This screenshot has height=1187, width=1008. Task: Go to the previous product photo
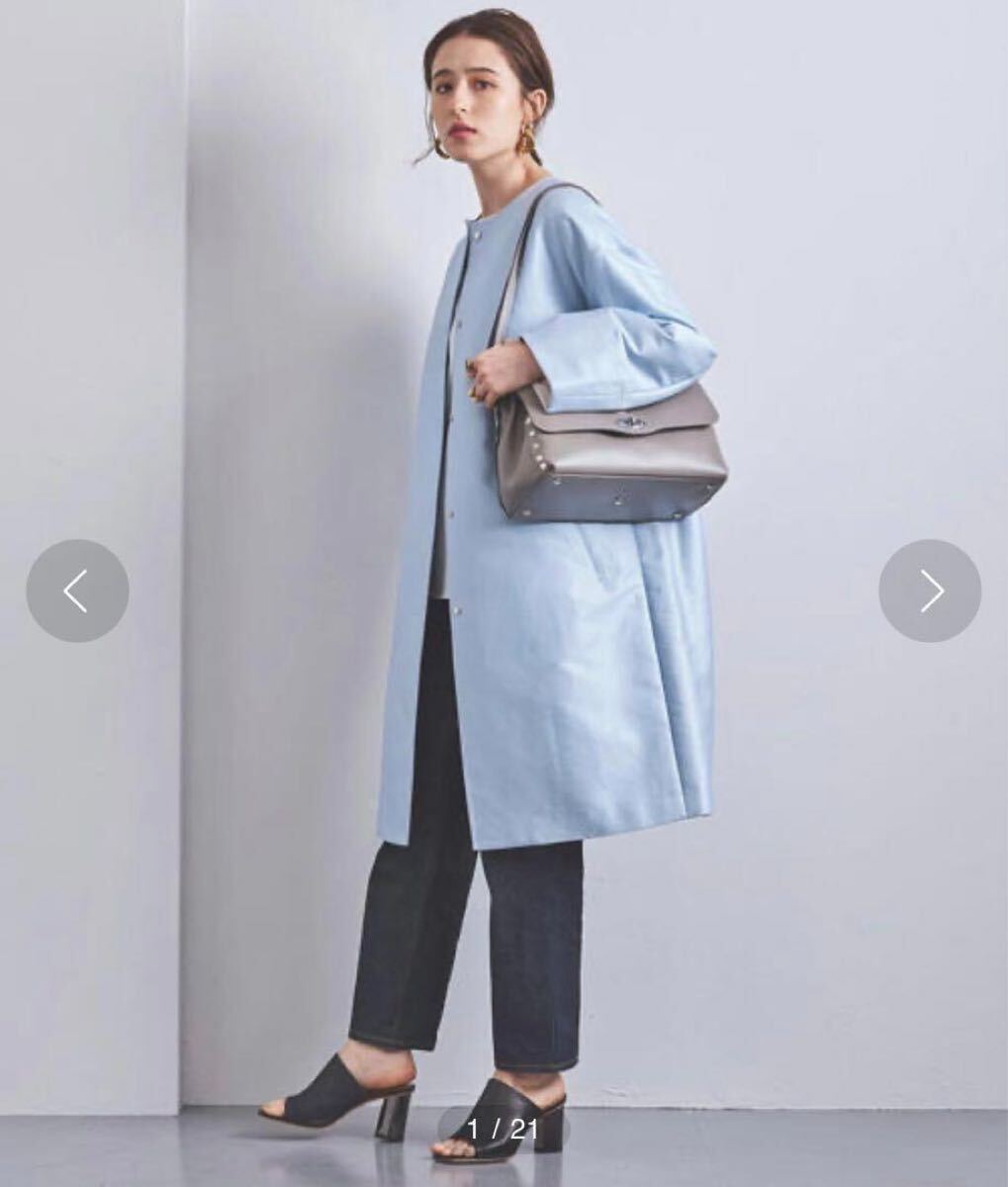point(77,591)
